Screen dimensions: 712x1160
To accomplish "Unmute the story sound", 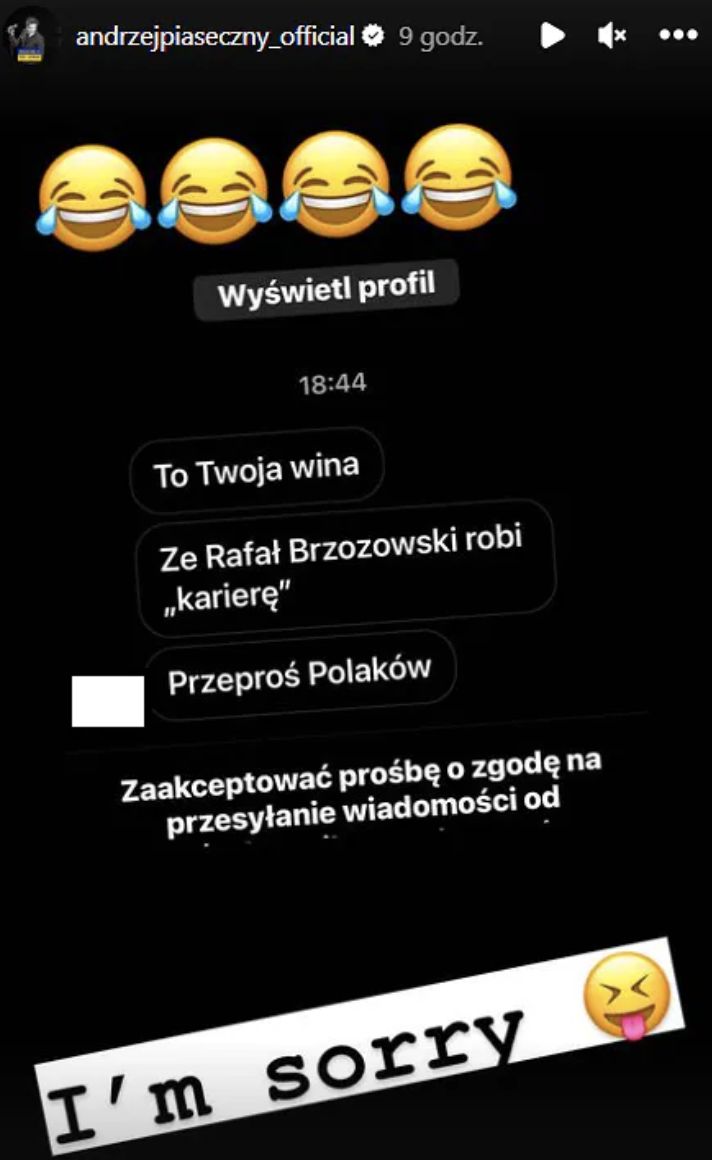I will pyautogui.click(x=611, y=37).
